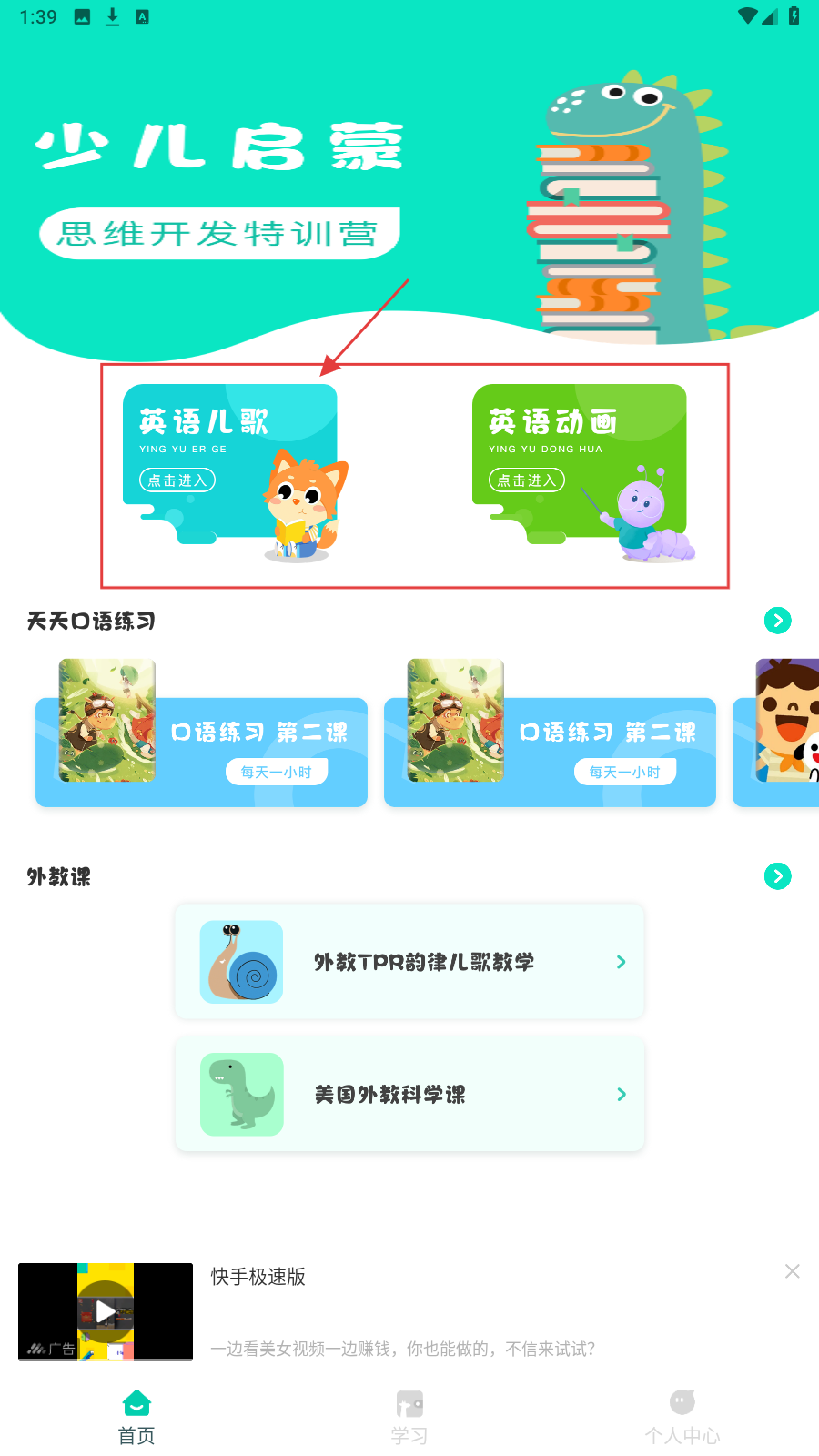
Task: Switch to the 学习 tab
Action: tap(409, 1417)
